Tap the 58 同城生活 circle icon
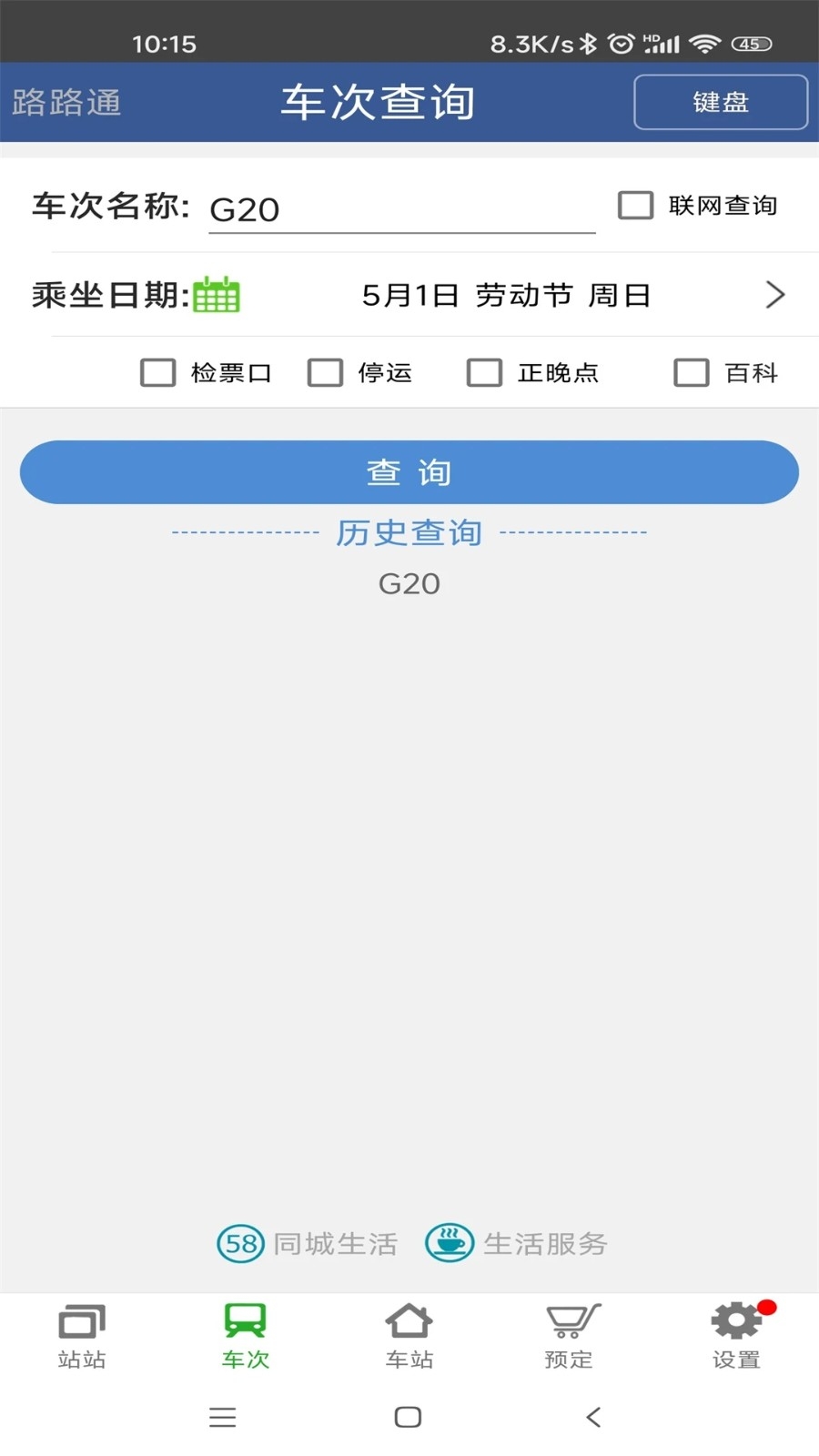Viewport: 819px width, 1456px height. 237,1242
